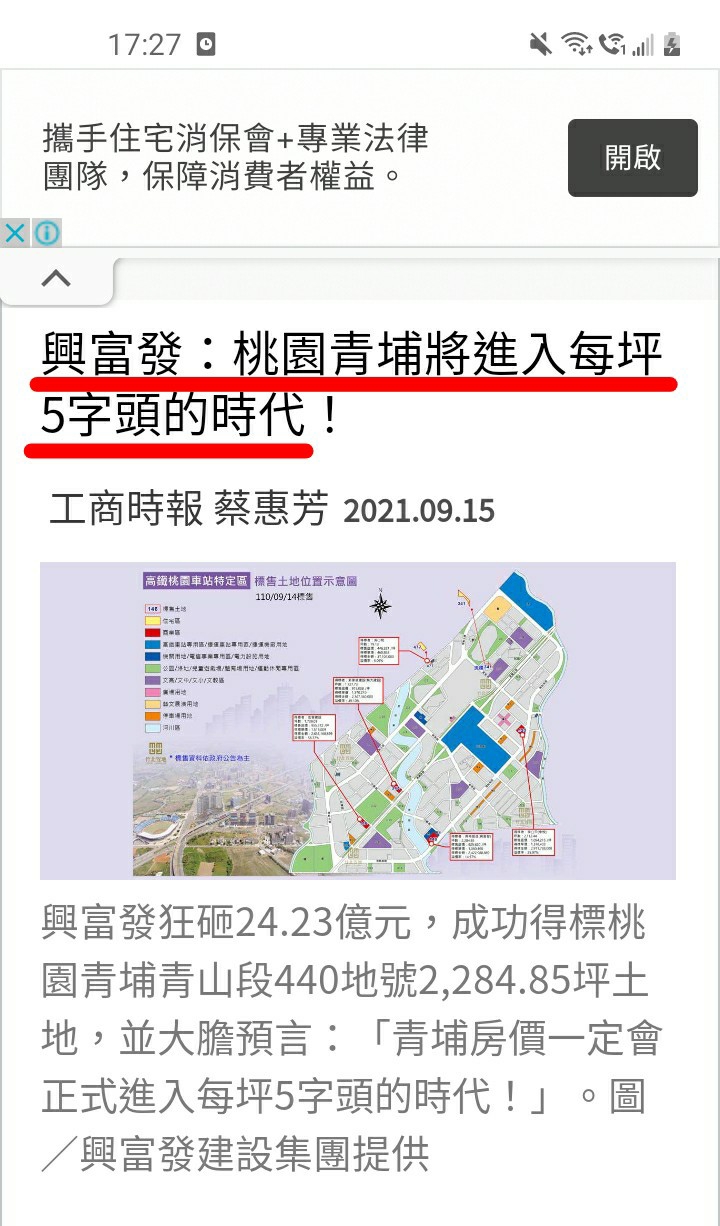Open the land location map image
The height and width of the screenshot is (1226, 720).
tap(358, 720)
